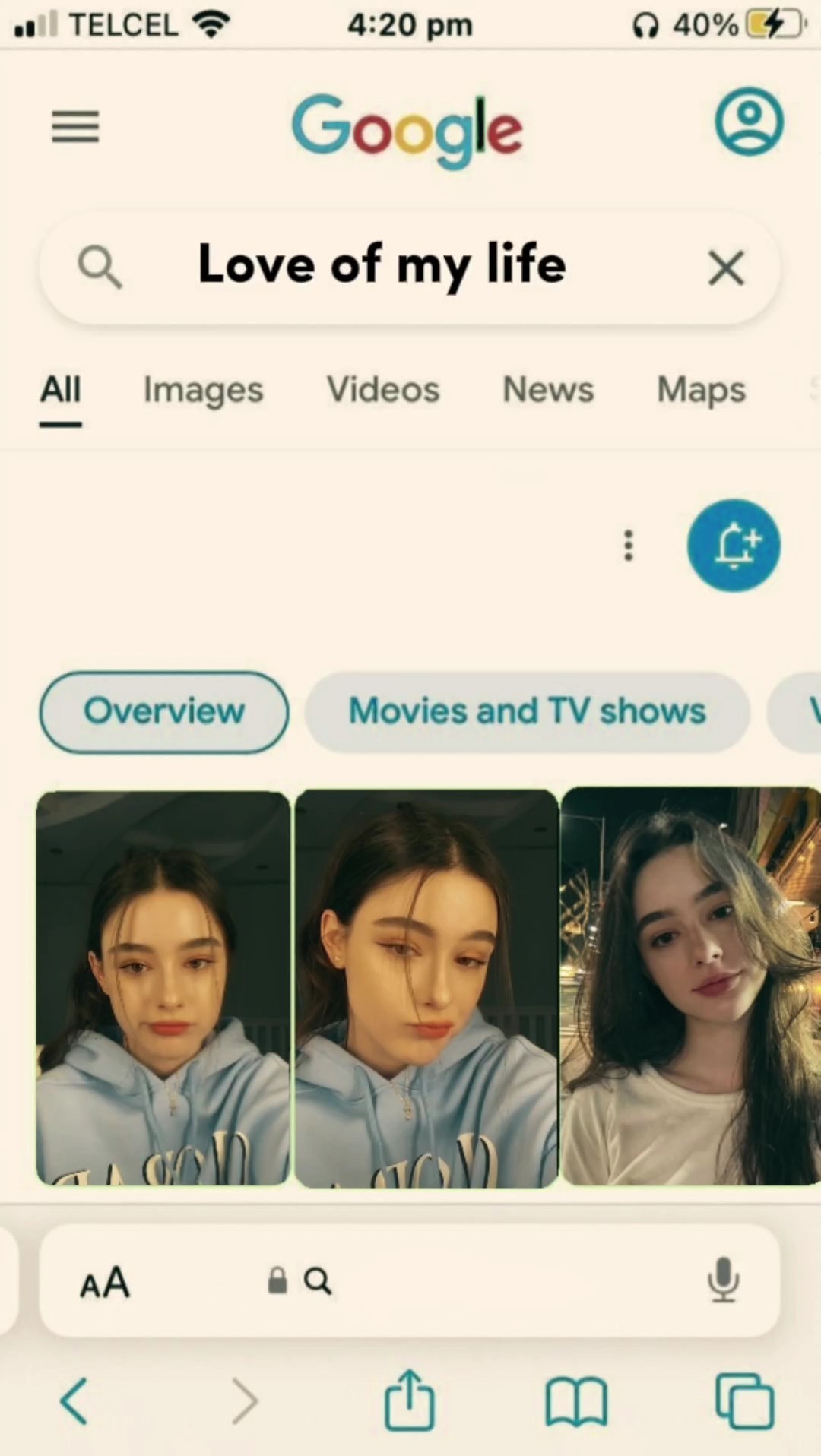The image size is (821, 1456).
Task: Share this page from the toolbar
Action: [x=409, y=1400]
